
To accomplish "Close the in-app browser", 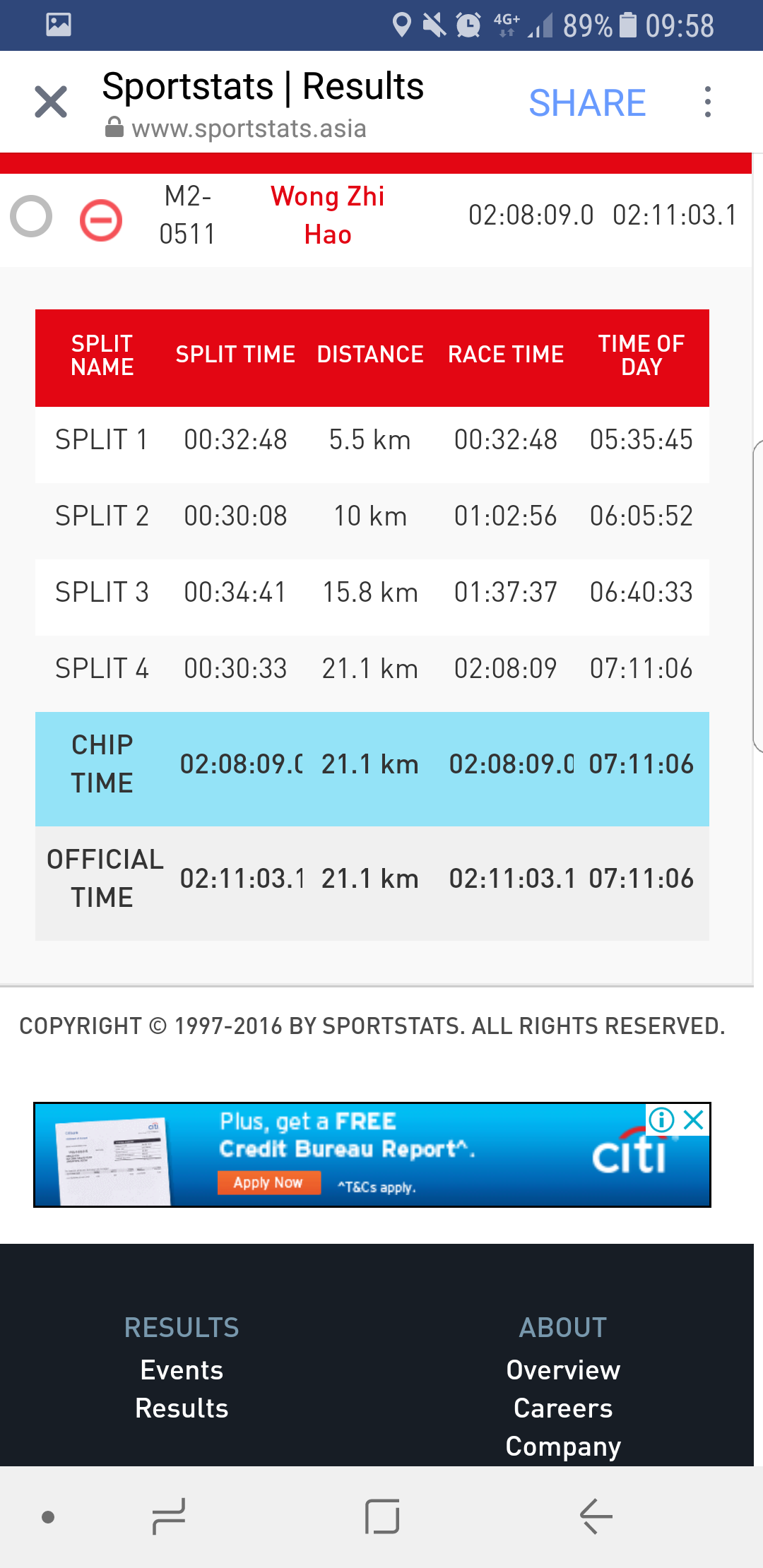I will click(x=51, y=102).
